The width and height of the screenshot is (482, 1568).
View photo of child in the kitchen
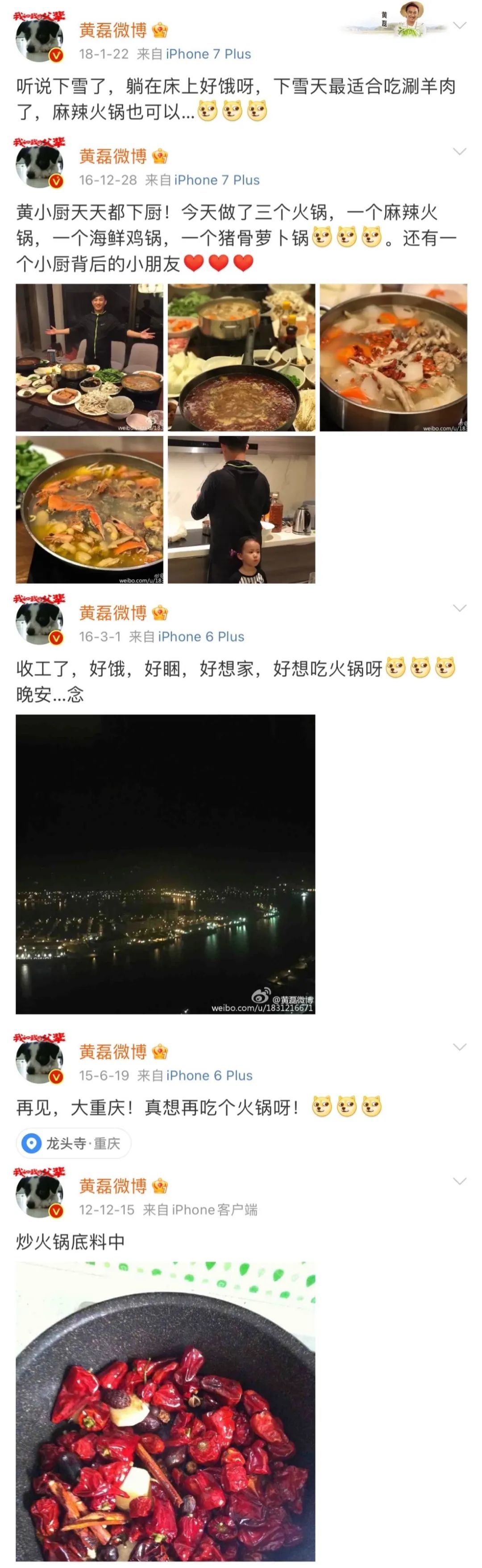tap(241, 510)
